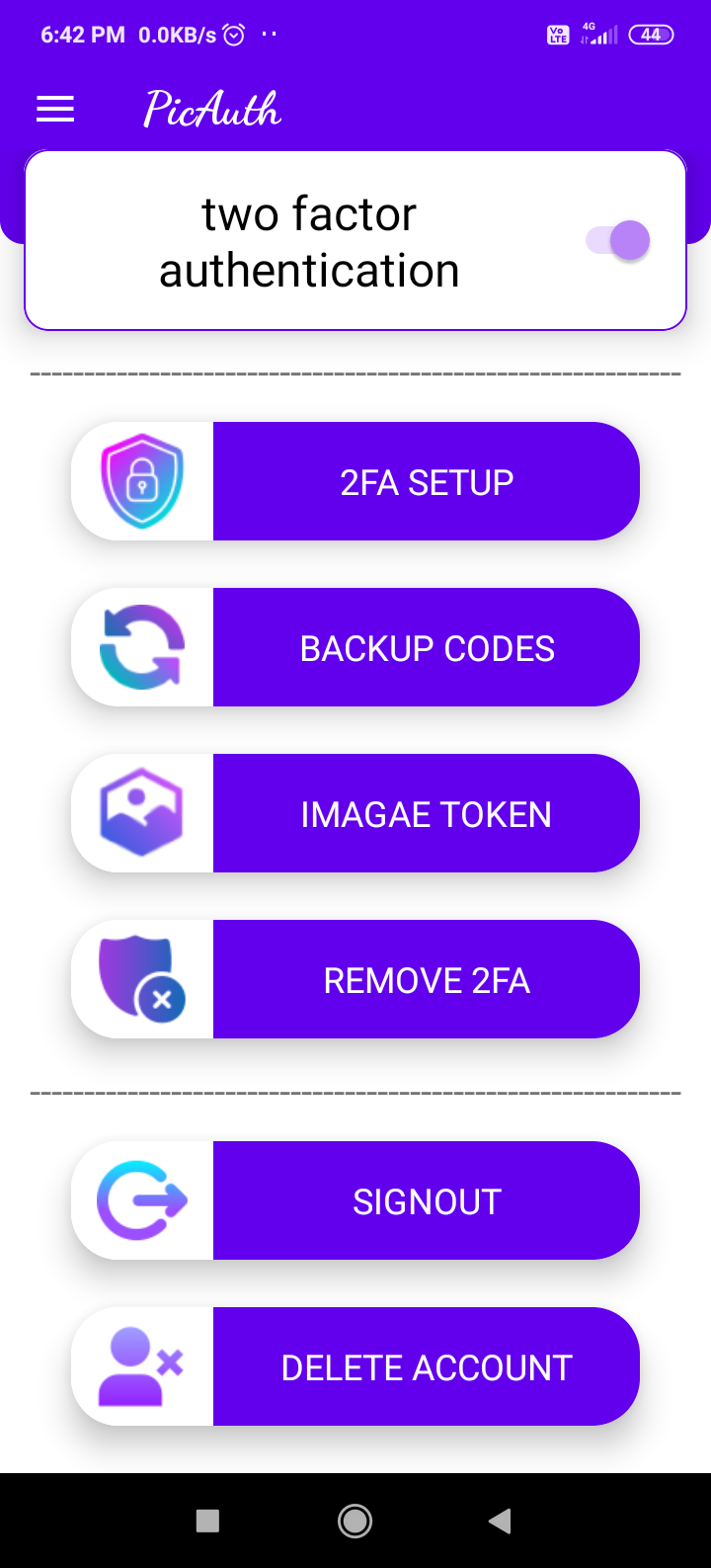Go to the system home screen
Screen dimensions: 711x1568
pyautogui.click(x=355, y=1521)
